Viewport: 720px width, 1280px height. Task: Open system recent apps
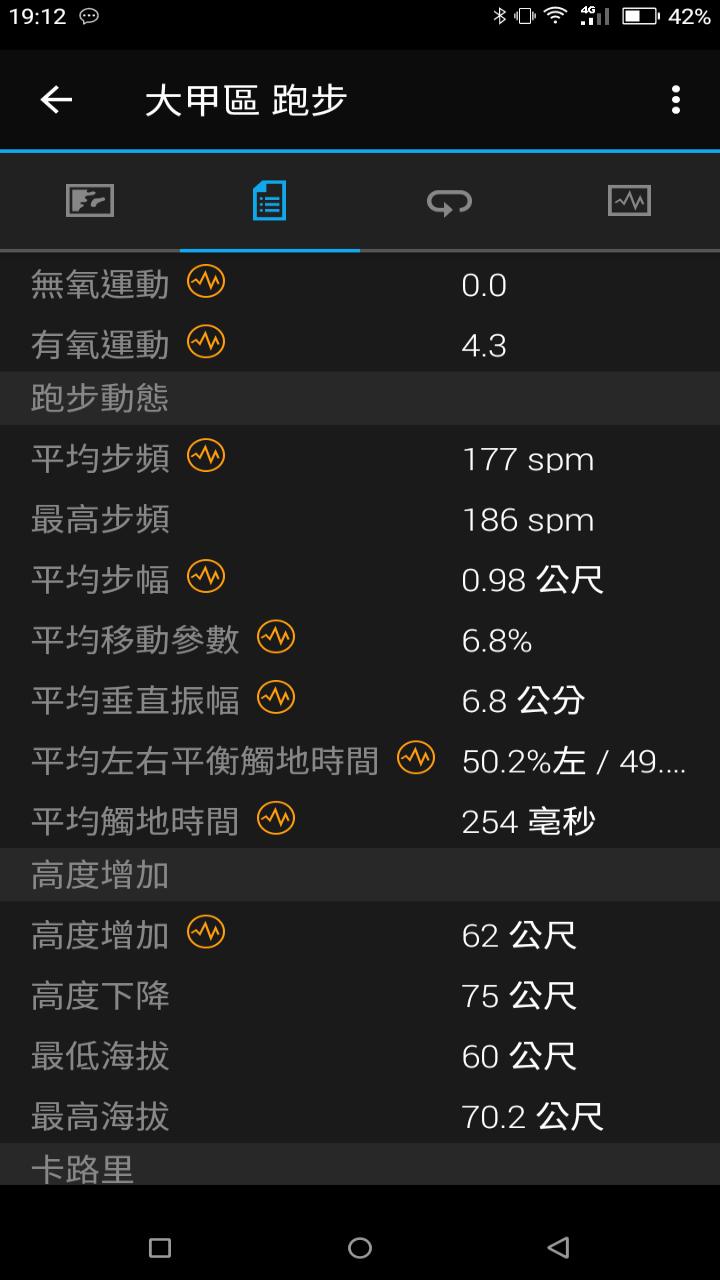point(160,1247)
